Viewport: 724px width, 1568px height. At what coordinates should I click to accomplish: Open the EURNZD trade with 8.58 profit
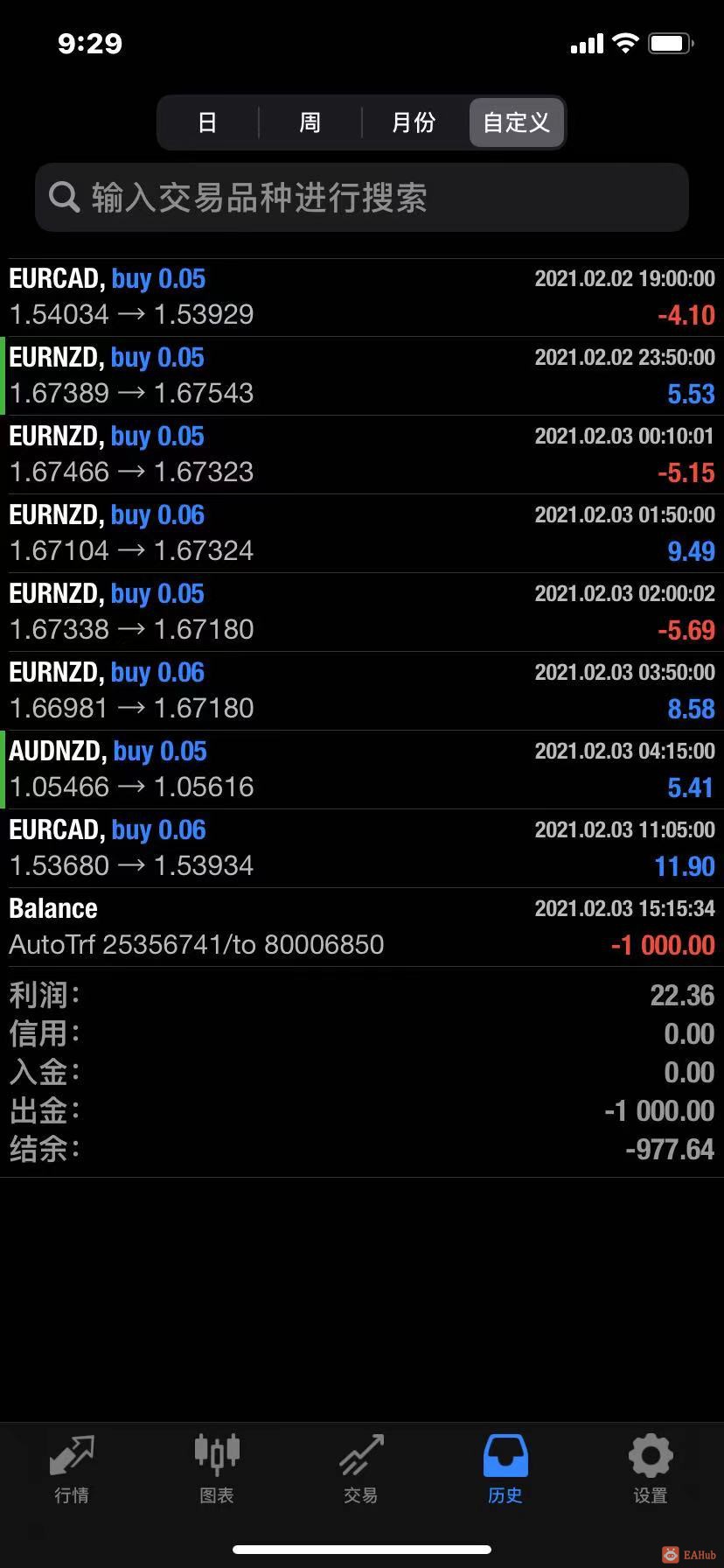[x=362, y=690]
